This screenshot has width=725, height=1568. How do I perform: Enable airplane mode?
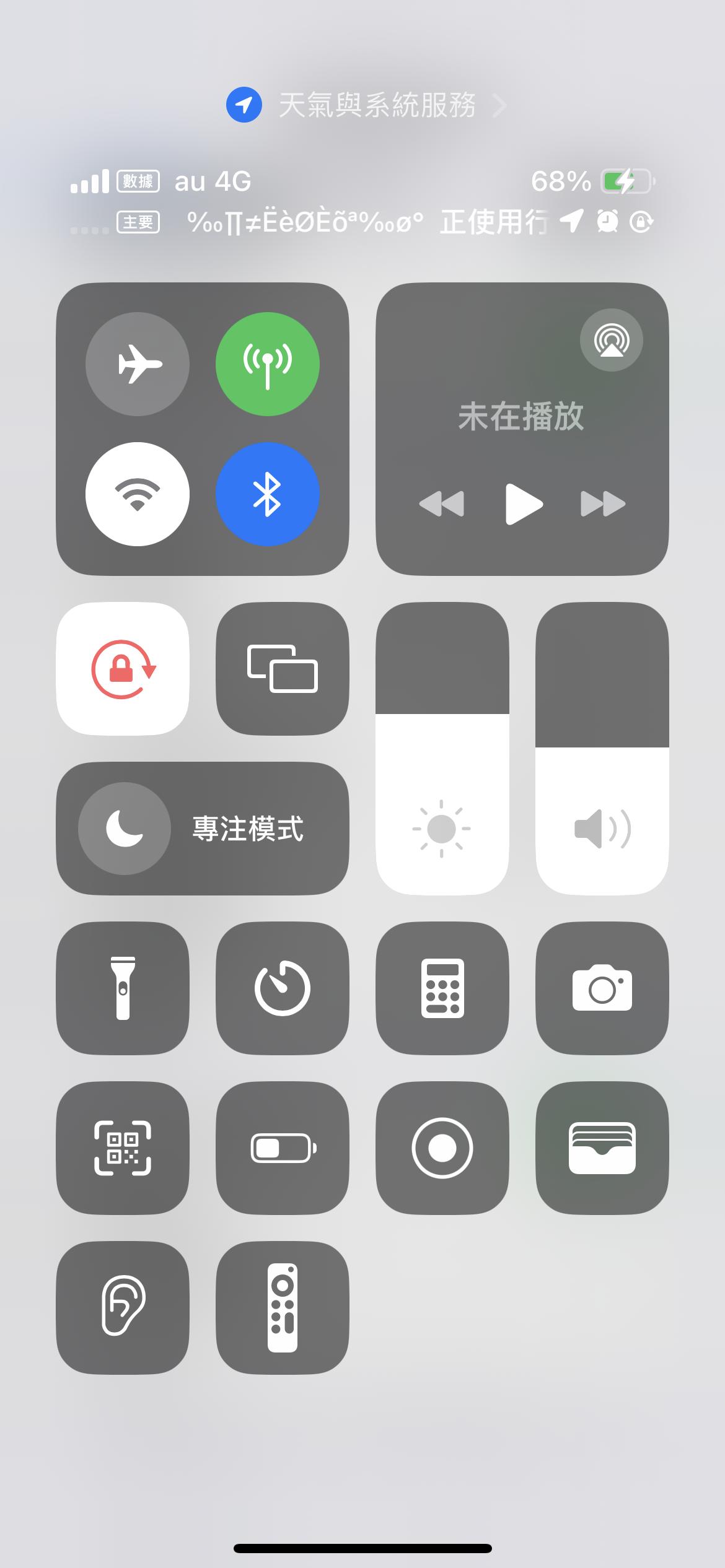(138, 364)
